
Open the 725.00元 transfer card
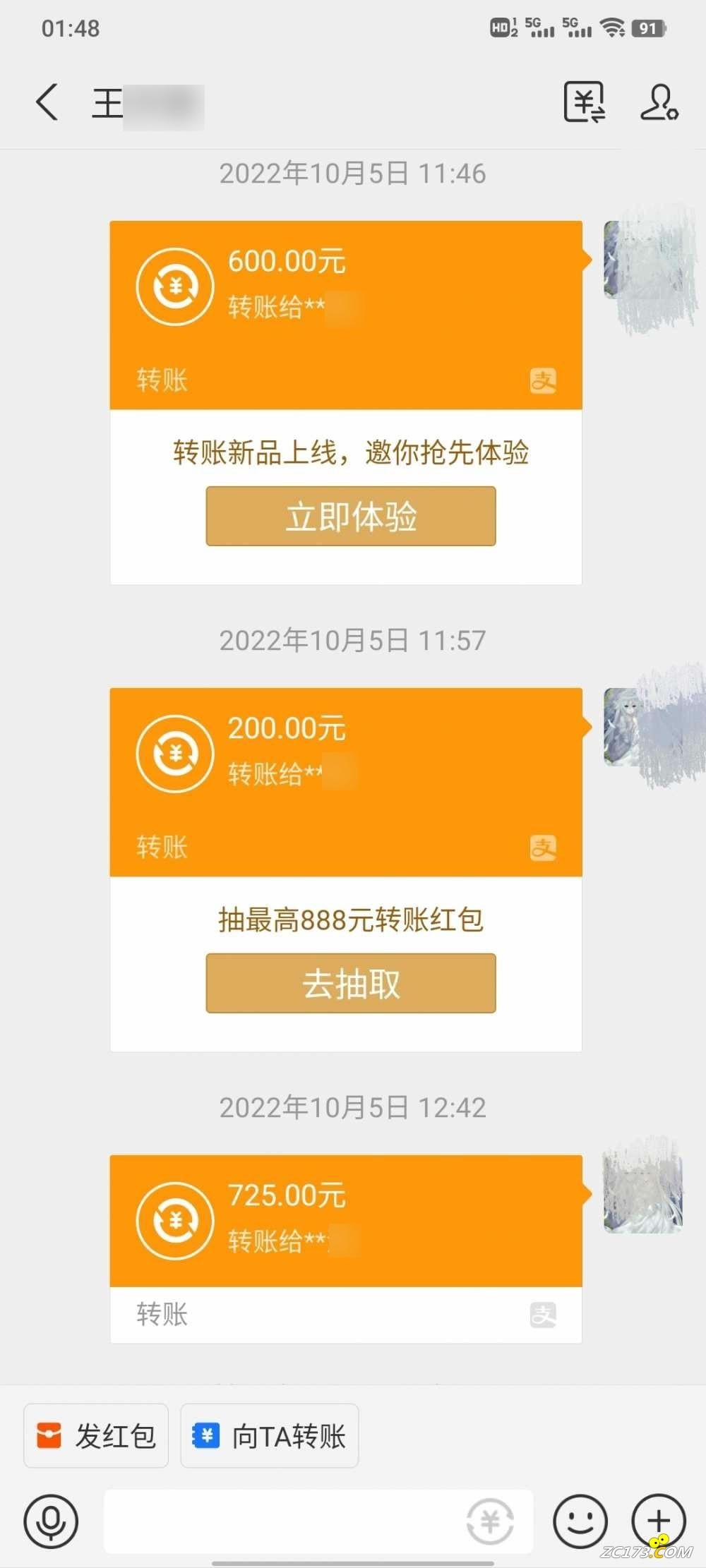pyautogui.click(x=345, y=1221)
